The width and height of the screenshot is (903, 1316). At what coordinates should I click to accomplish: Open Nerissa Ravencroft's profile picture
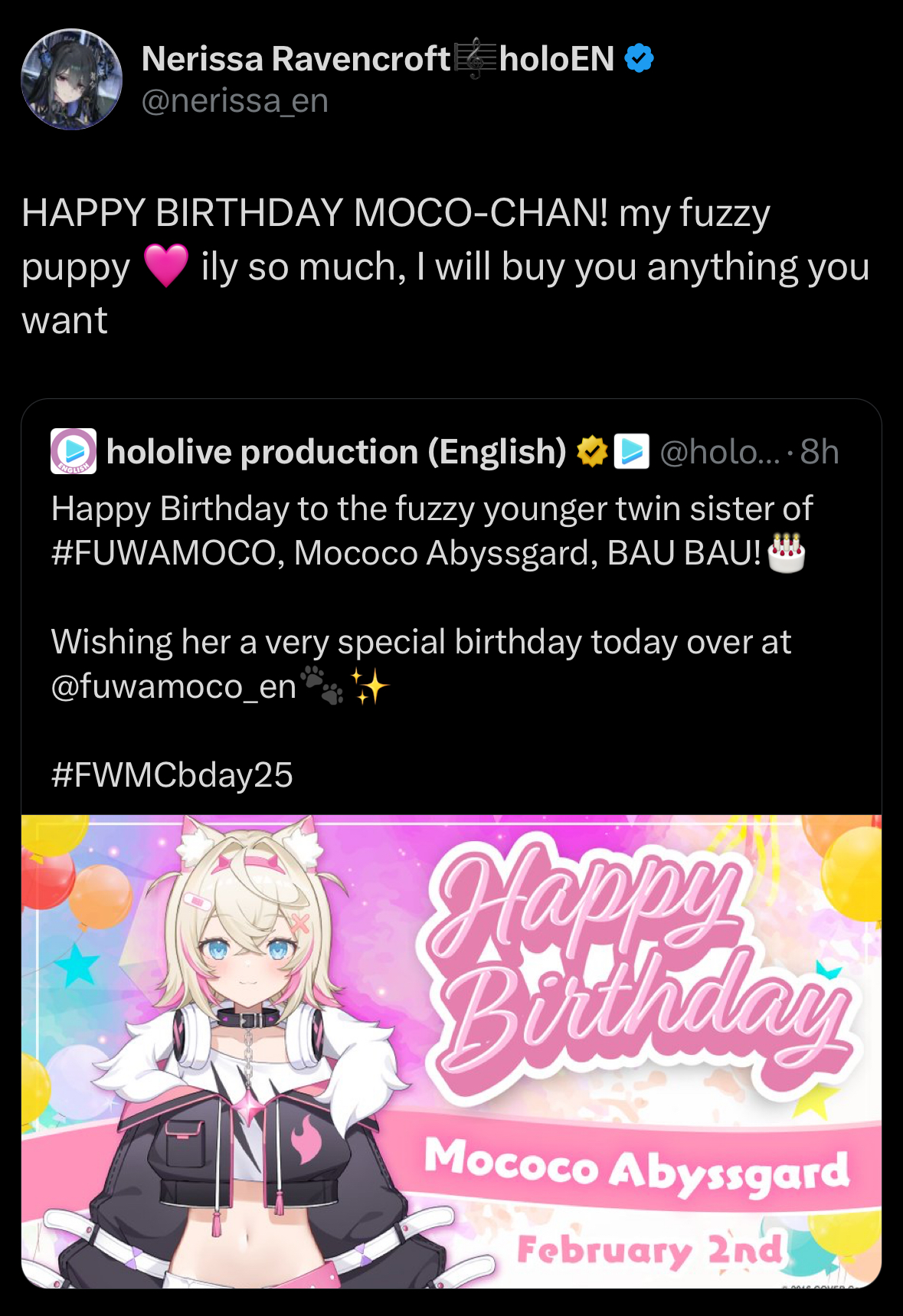pyautogui.click(x=71, y=79)
